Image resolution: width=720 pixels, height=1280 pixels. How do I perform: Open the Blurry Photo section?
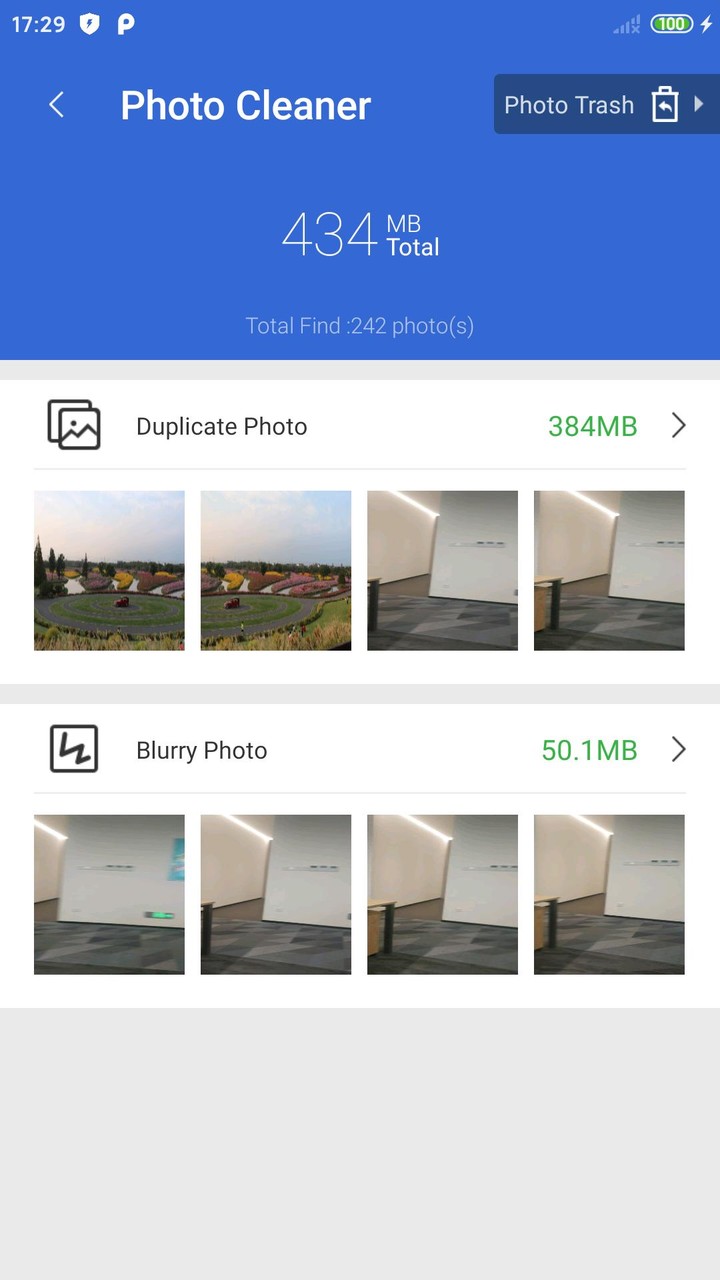pyautogui.click(x=202, y=750)
